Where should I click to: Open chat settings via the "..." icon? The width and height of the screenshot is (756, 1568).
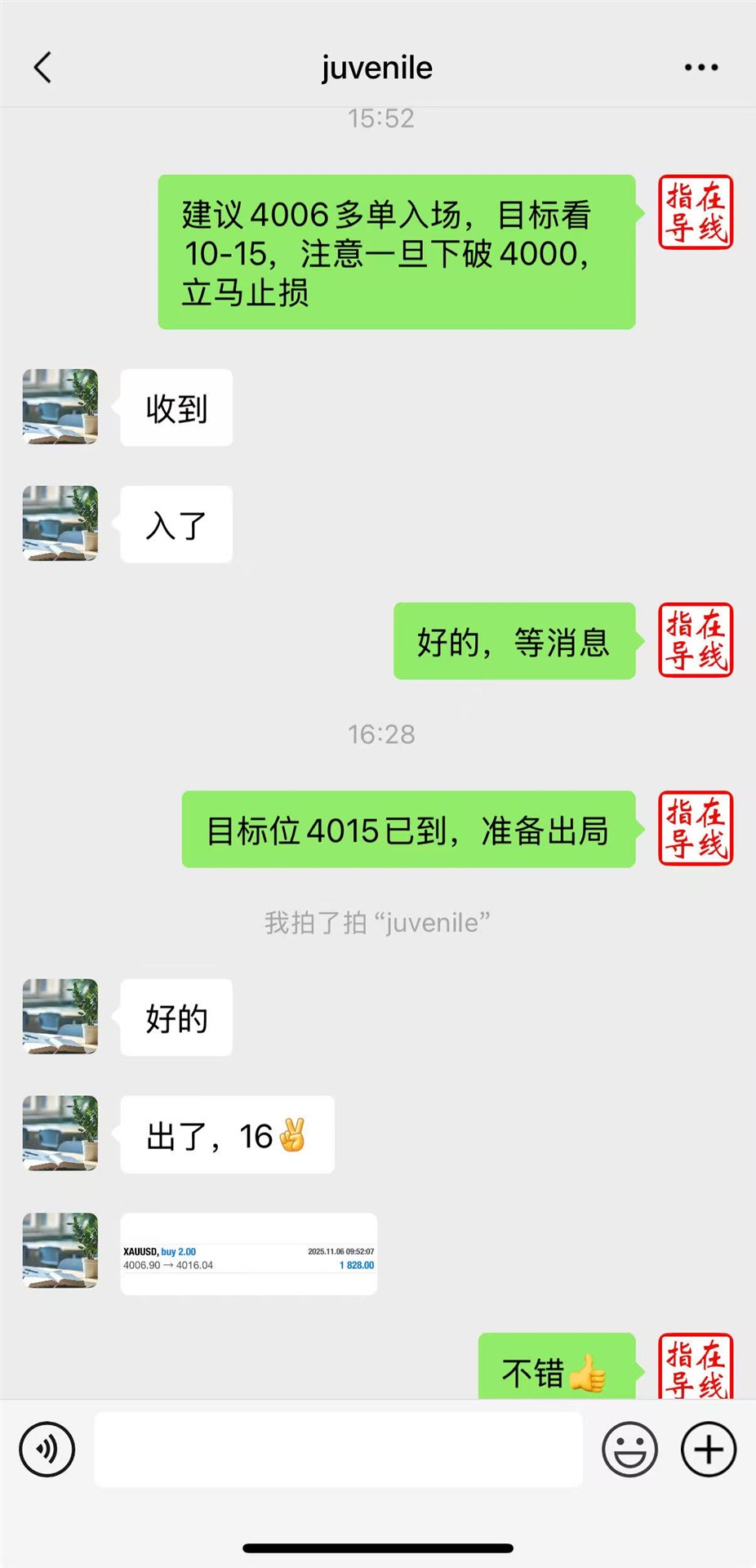(x=700, y=68)
